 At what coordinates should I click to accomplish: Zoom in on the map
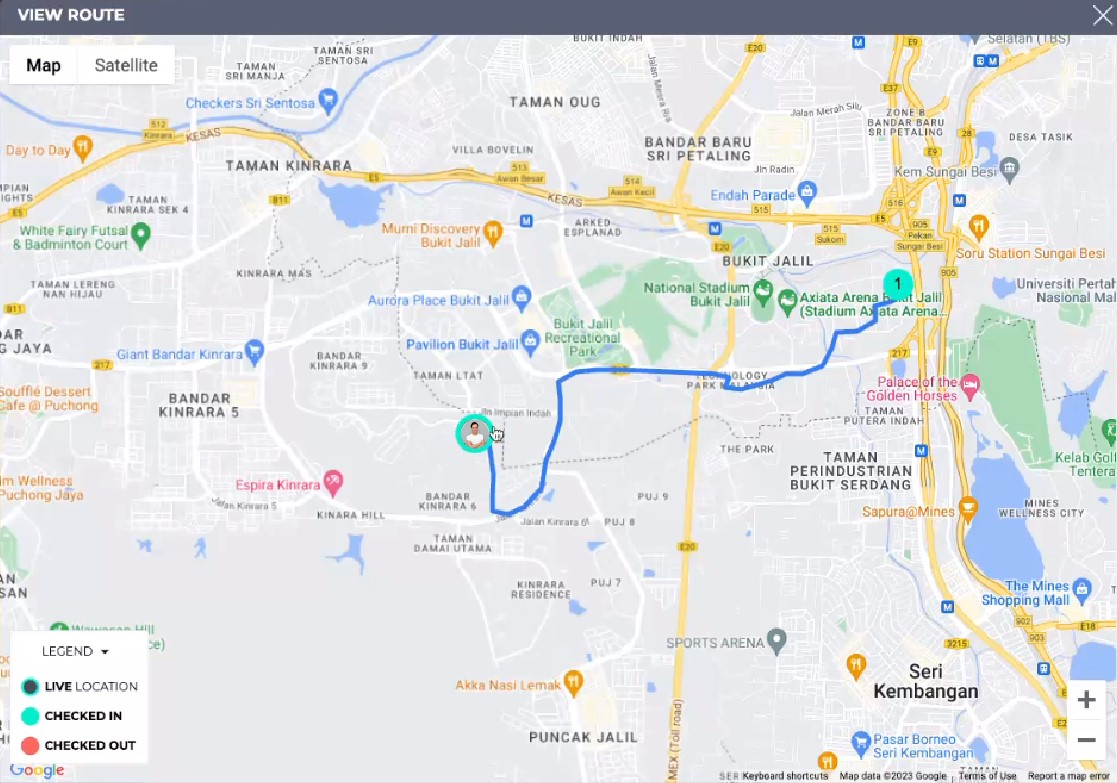click(x=1086, y=700)
